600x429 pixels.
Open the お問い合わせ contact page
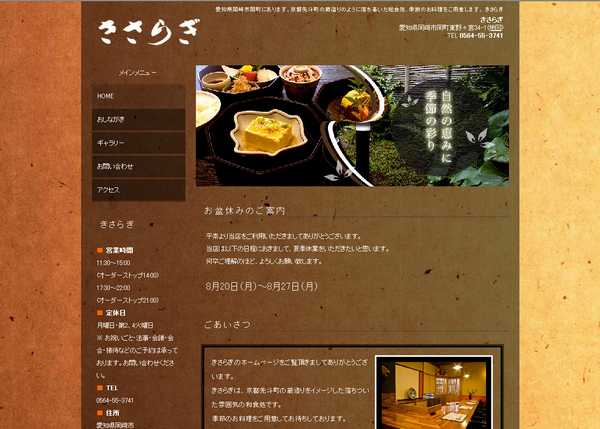[x=138, y=166]
